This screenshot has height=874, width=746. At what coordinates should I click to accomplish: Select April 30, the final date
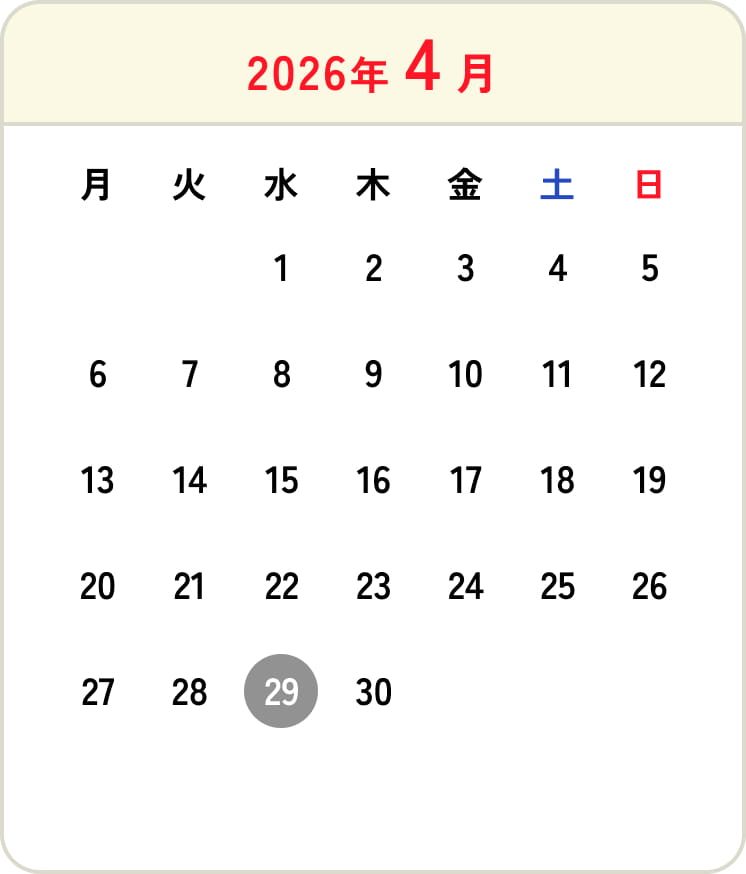373,691
